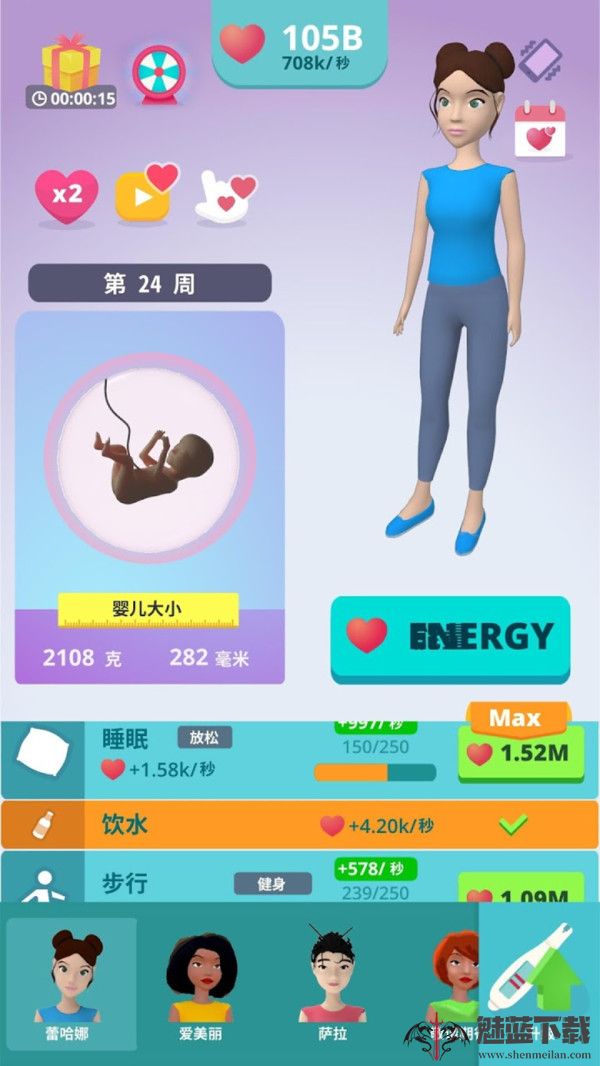Tap the ENERGY button
Image resolution: width=600 pixels, height=1066 pixels.
pos(450,637)
